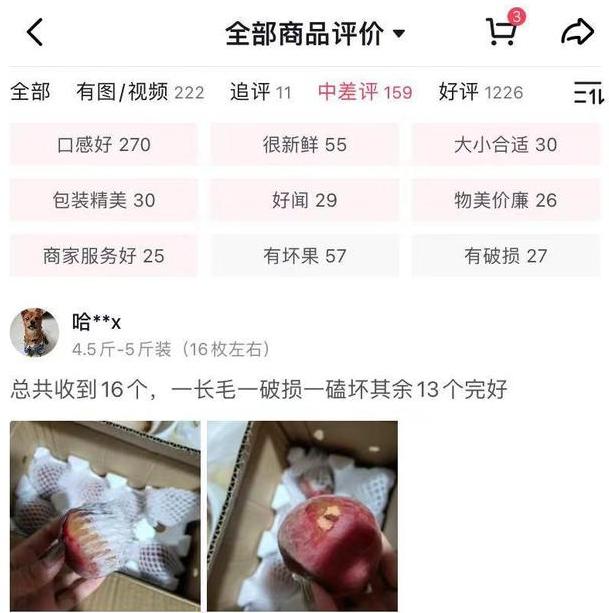Image resolution: width=609 pixels, height=613 pixels.
Task: Filter reviews by 好闻
Action: pyautogui.click(x=305, y=200)
